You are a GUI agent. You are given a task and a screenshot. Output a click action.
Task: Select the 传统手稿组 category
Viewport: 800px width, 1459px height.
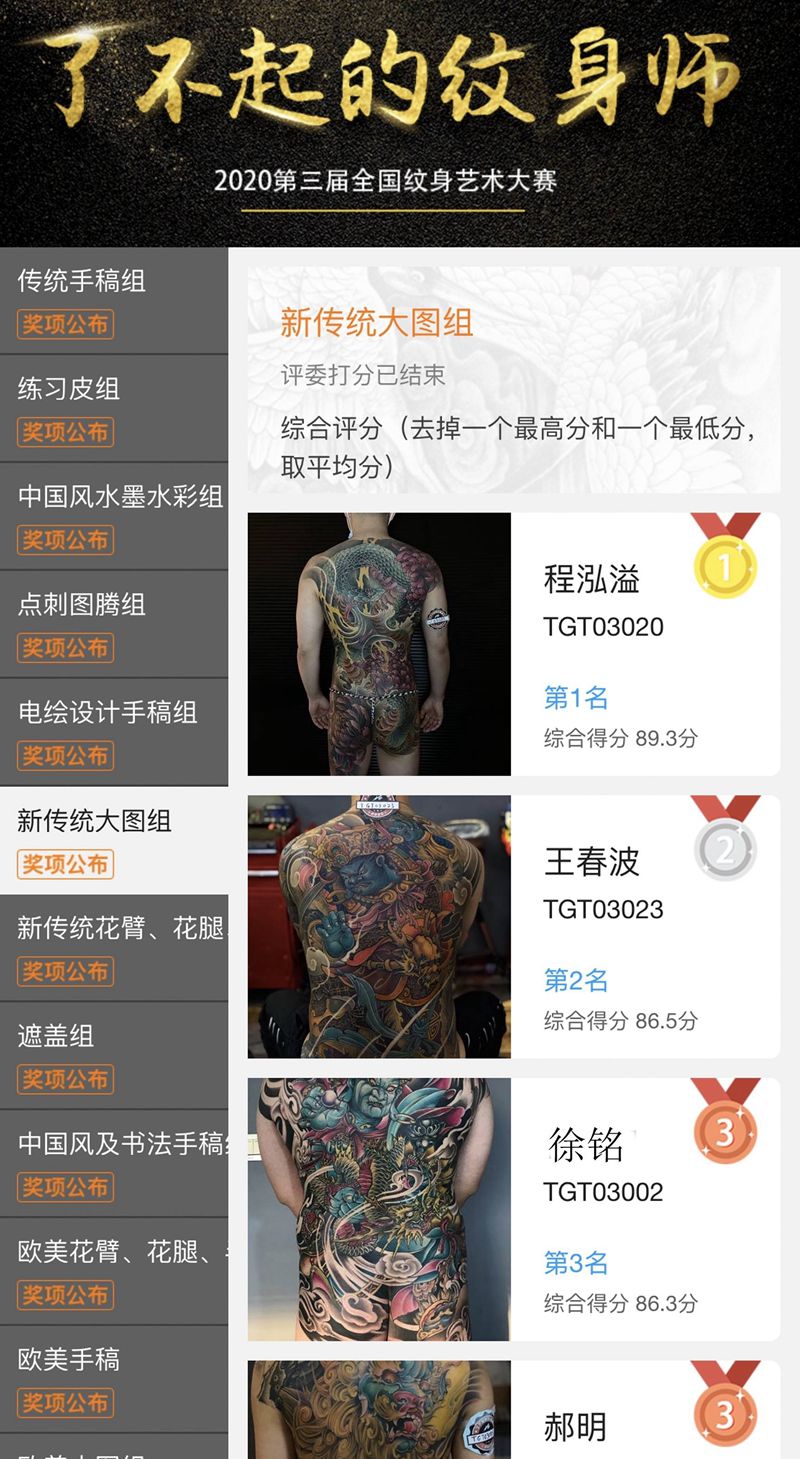(x=113, y=300)
